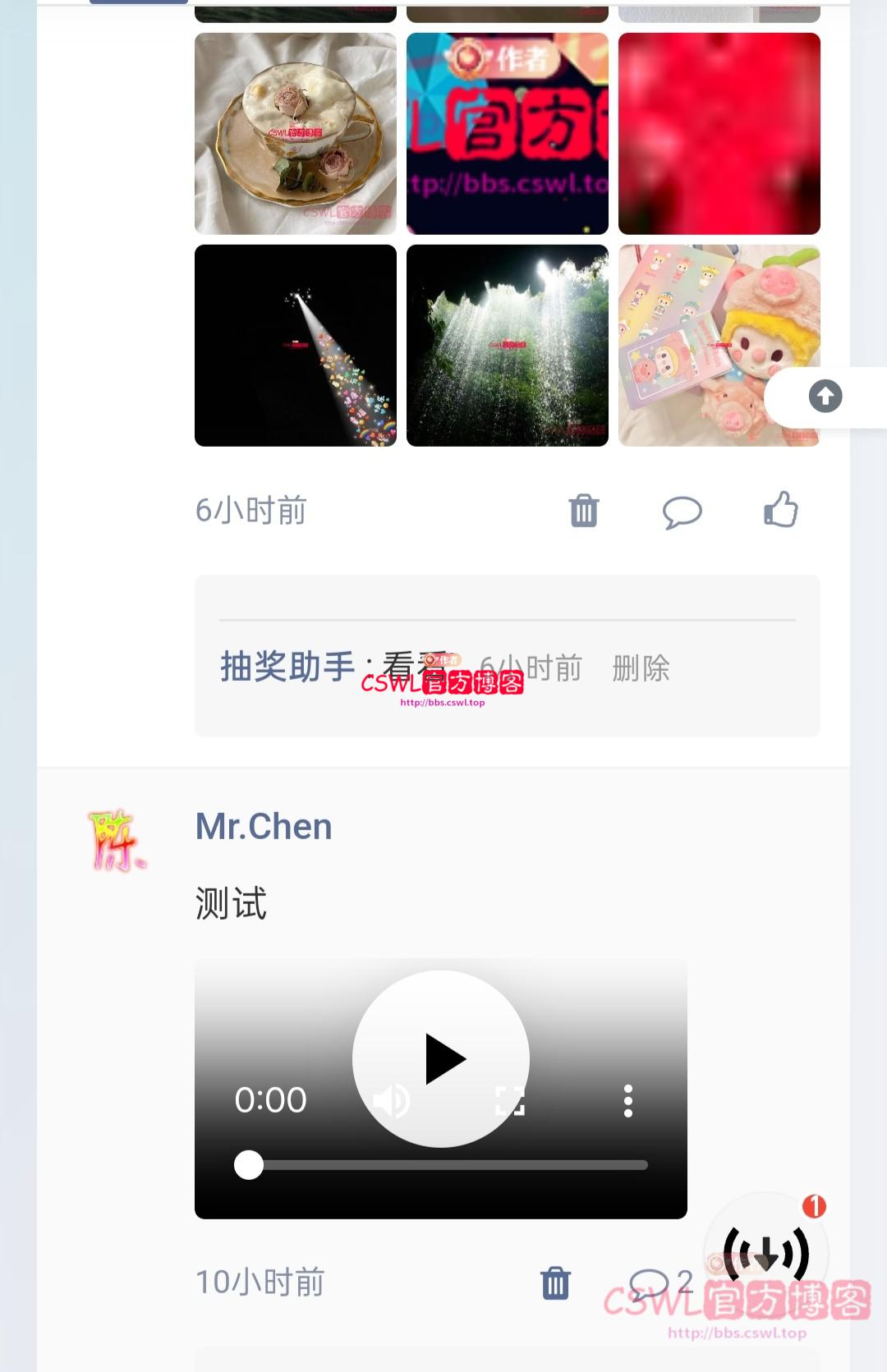
Task: Tap the scroll-to-top arrow button
Action: 825,397
